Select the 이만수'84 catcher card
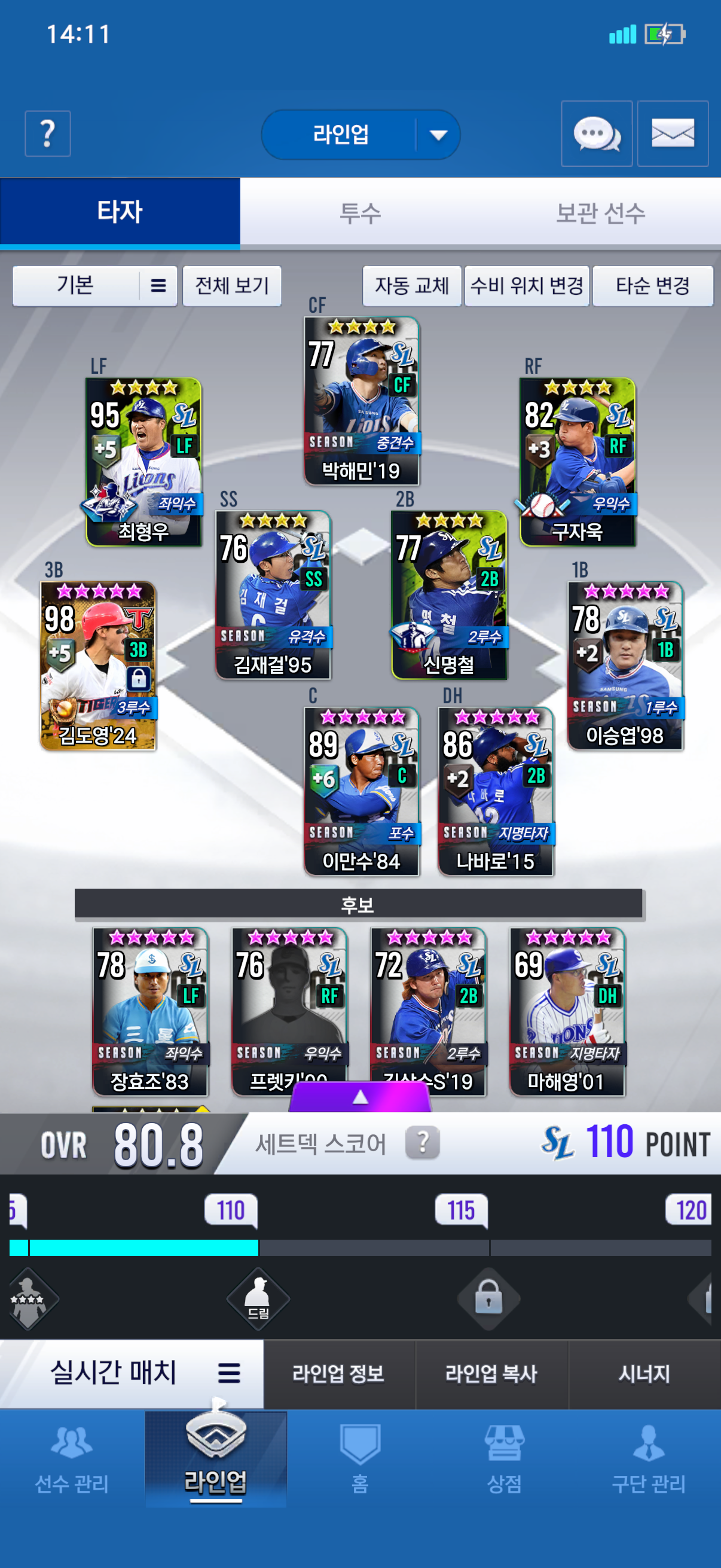The height and width of the screenshot is (1568, 721). [x=362, y=791]
